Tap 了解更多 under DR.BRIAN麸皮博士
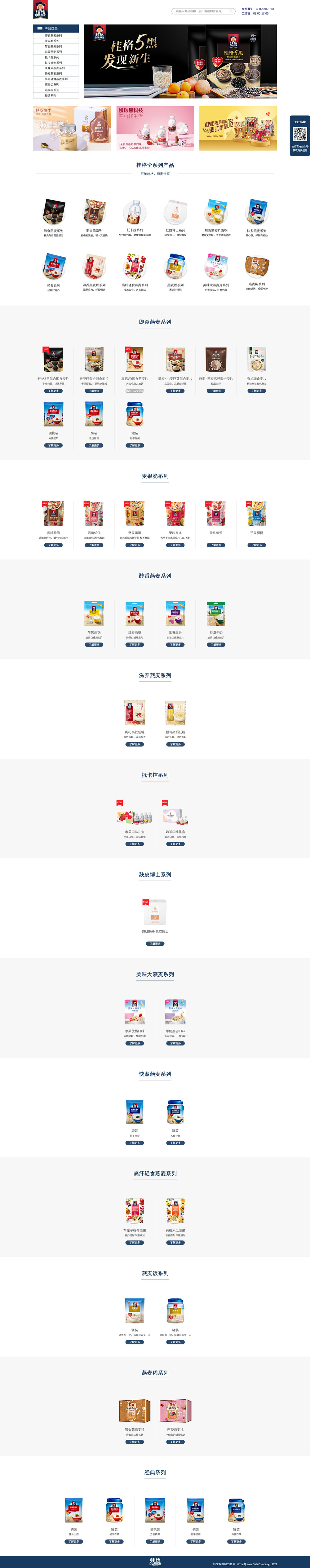310x1568 pixels. coord(155,943)
